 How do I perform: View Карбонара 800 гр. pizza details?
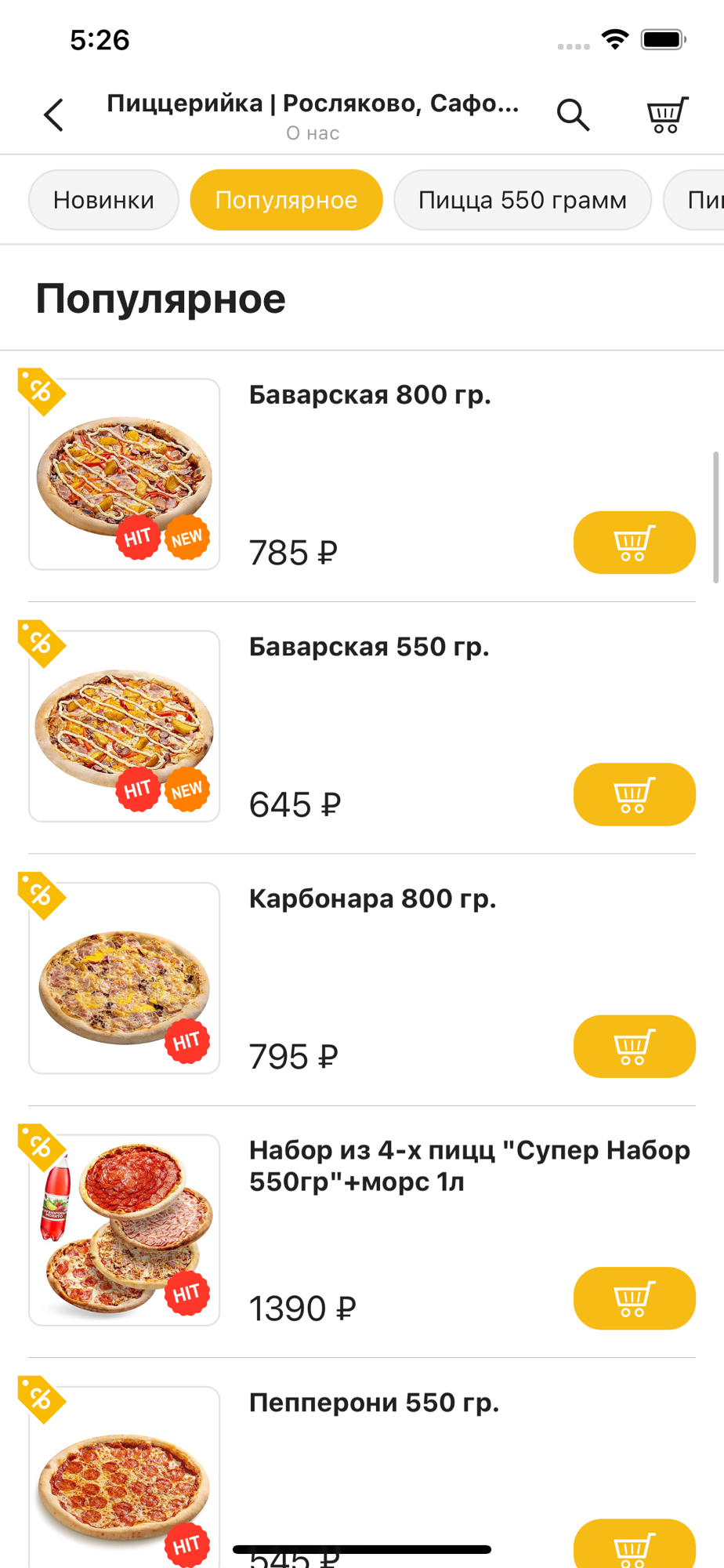point(124,978)
